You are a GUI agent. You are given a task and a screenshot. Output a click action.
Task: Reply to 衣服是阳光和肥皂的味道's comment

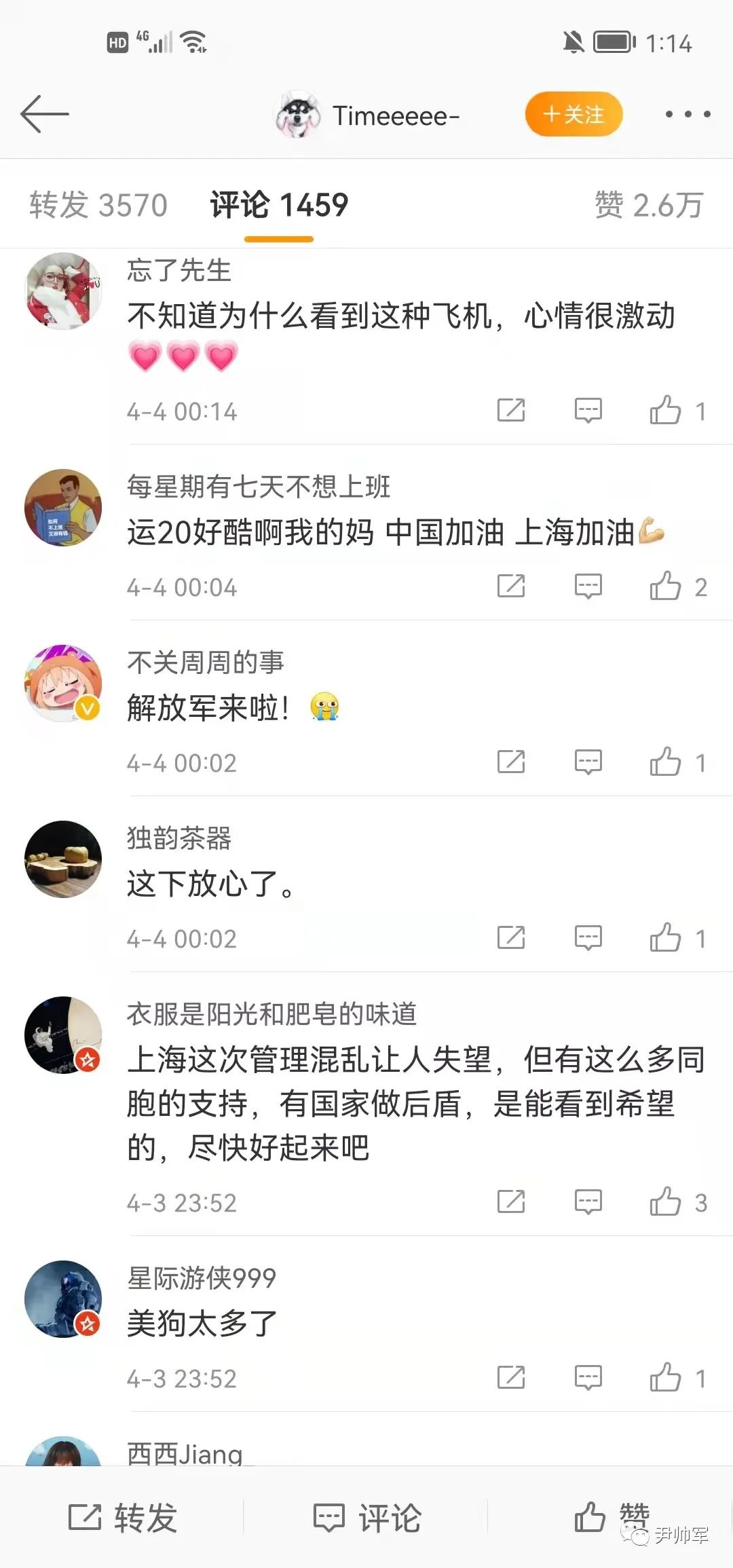(588, 1202)
